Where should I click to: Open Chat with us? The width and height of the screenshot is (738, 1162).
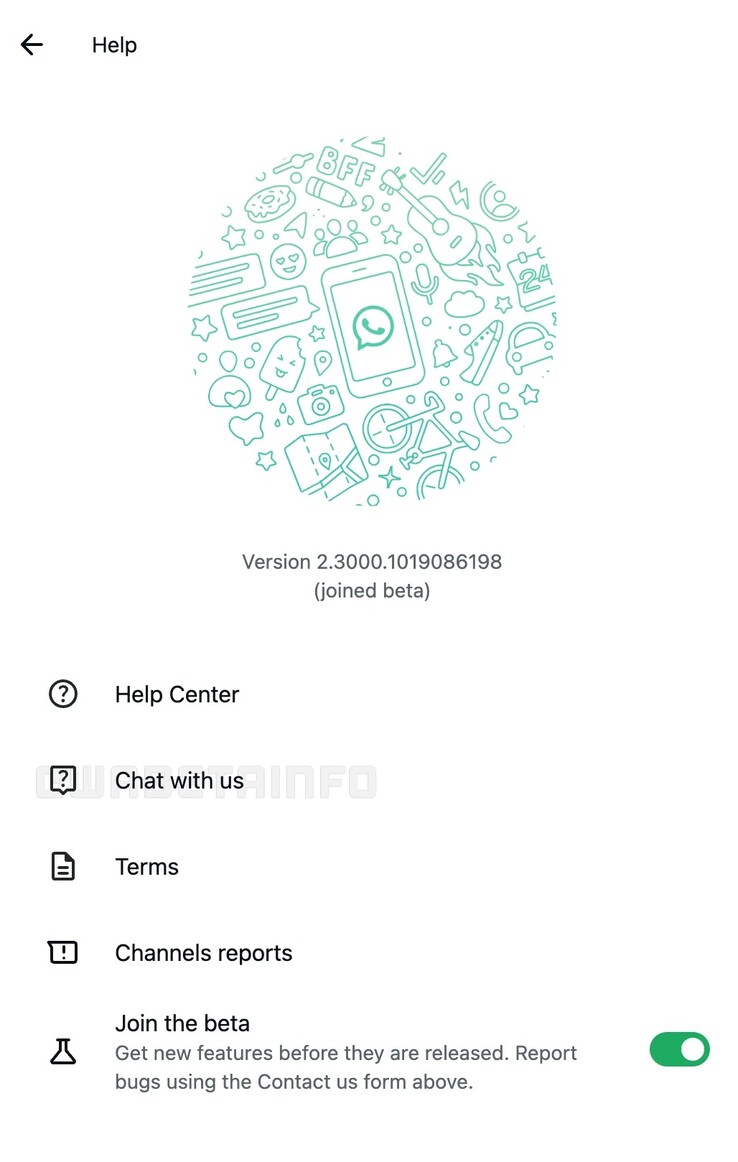[179, 780]
